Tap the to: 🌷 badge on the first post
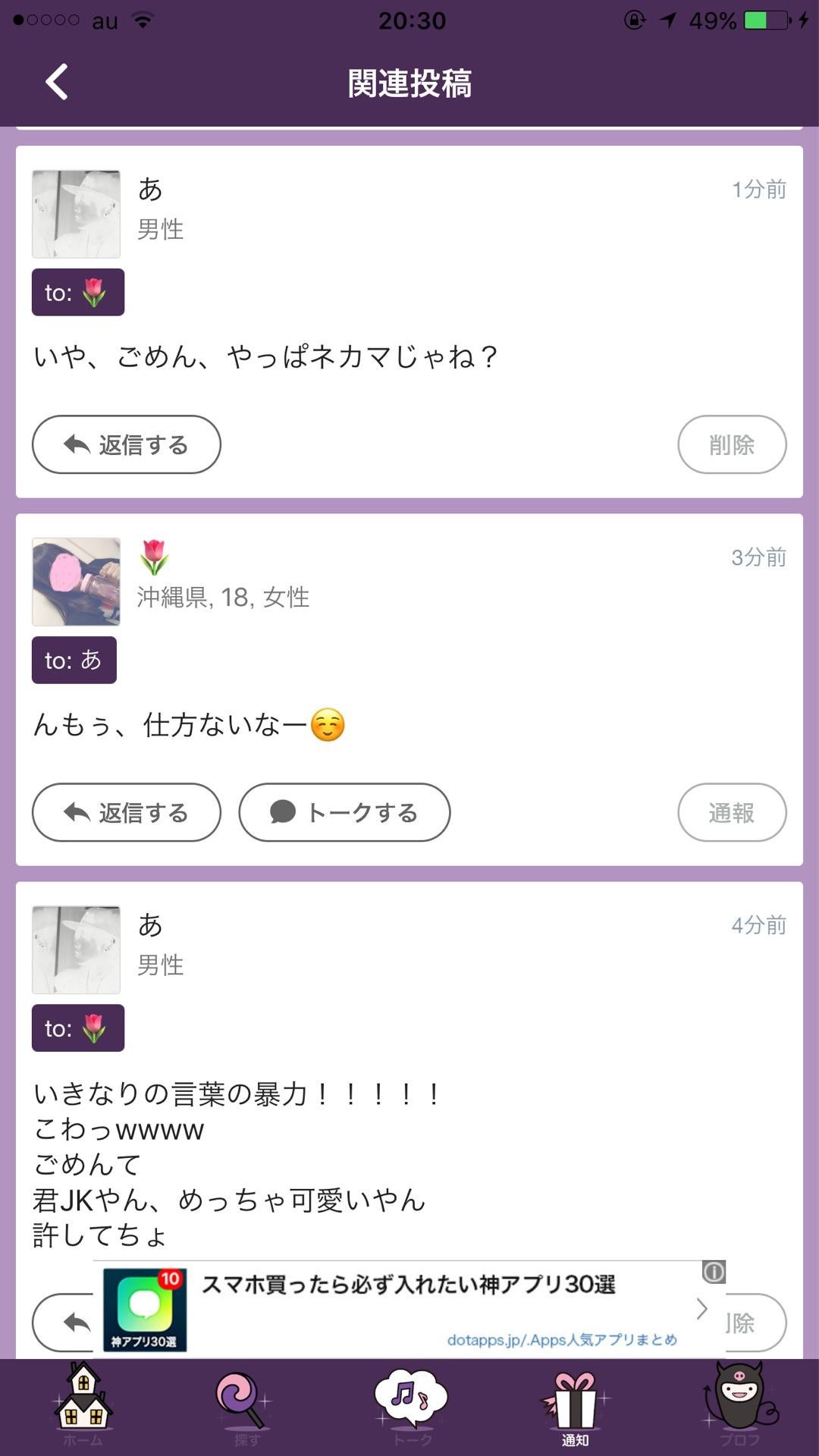This screenshot has height=1456, width=819. point(77,292)
